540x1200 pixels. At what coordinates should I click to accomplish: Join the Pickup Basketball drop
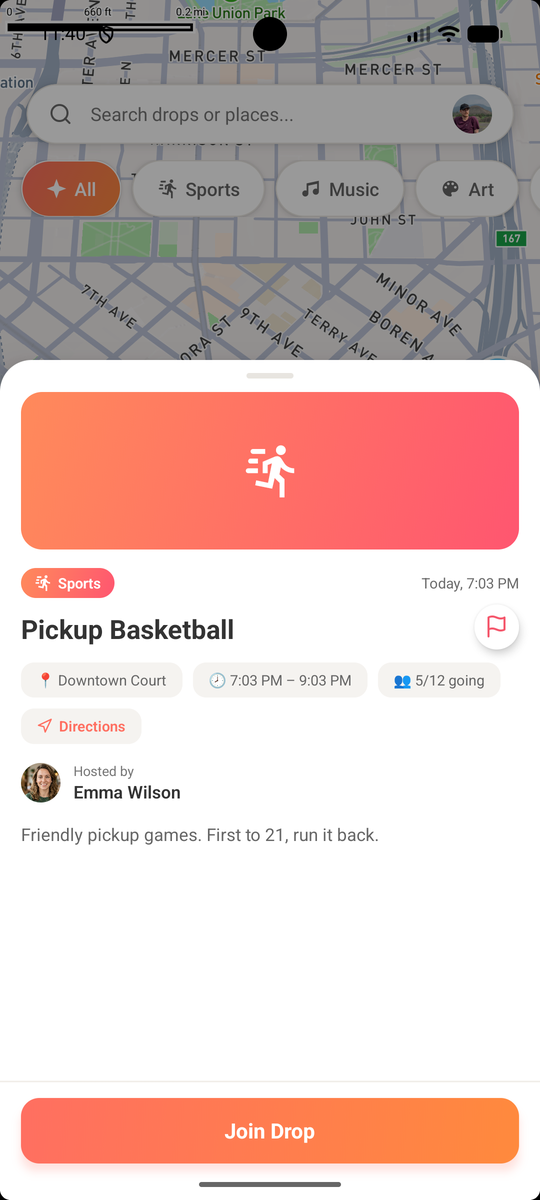270,1130
